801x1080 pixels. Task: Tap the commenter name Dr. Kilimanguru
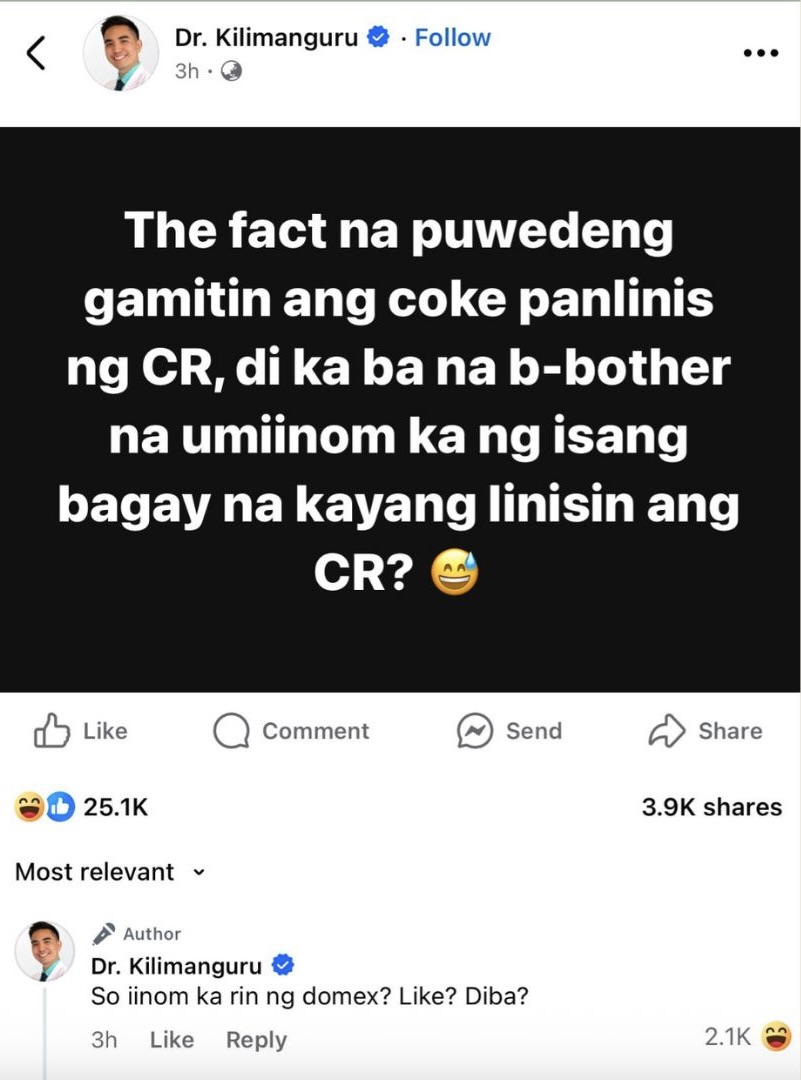(x=177, y=966)
